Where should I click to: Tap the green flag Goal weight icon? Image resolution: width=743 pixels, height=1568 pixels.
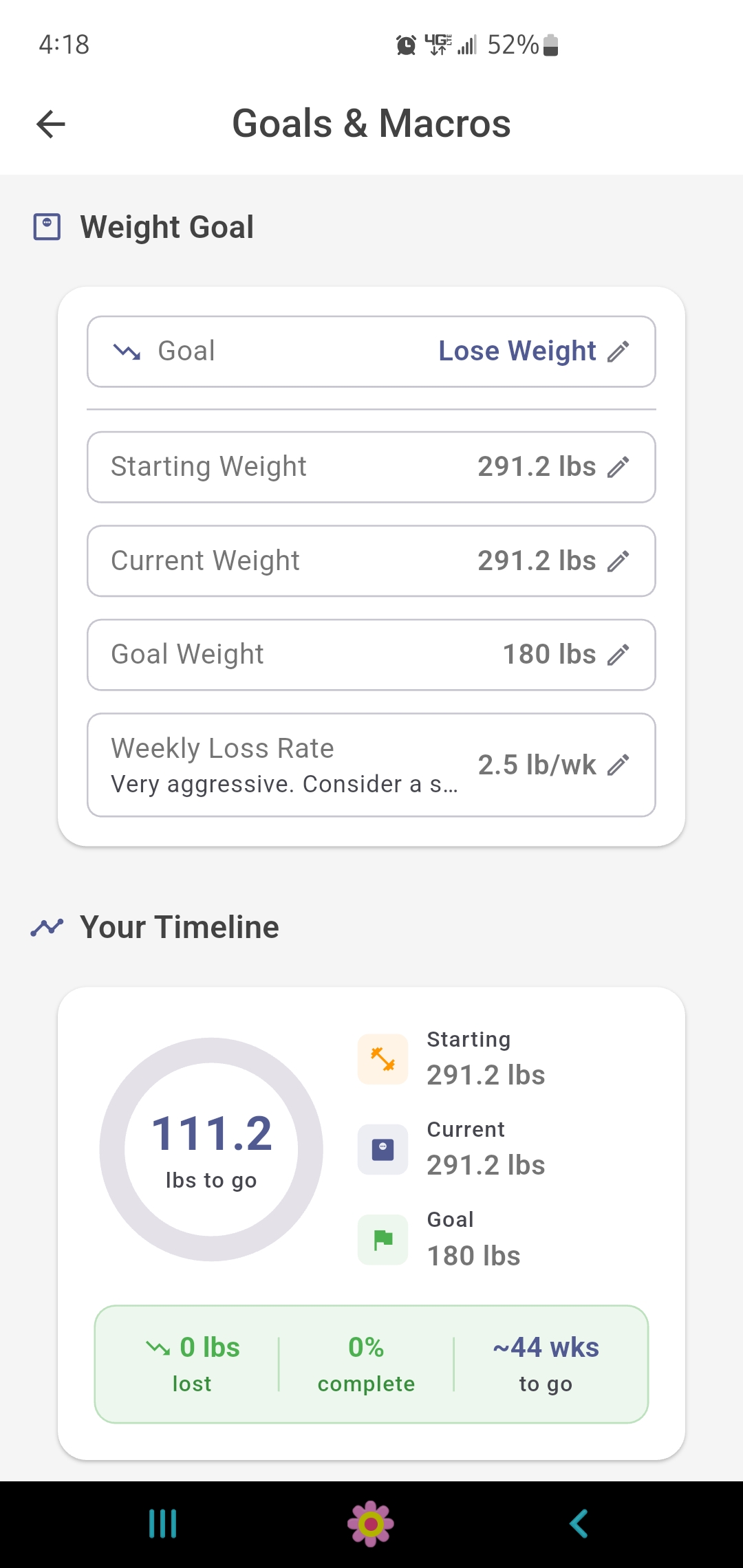tap(383, 1240)
